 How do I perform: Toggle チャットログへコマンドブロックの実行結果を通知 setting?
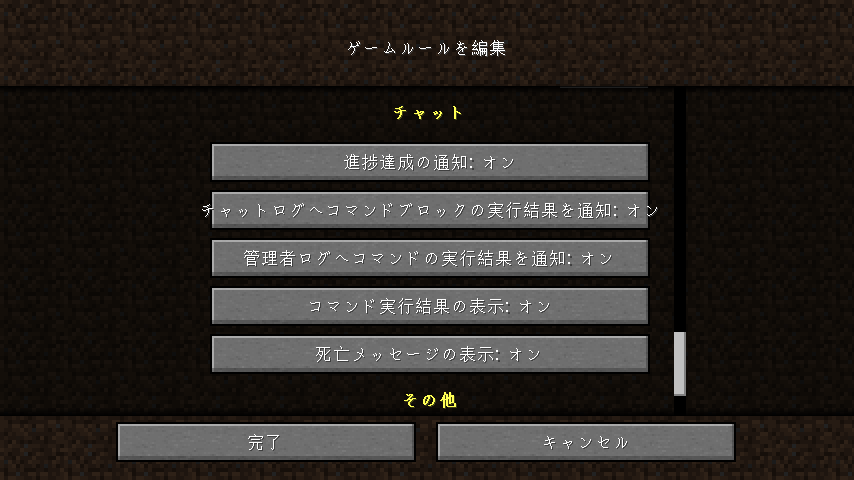point(430,210)
